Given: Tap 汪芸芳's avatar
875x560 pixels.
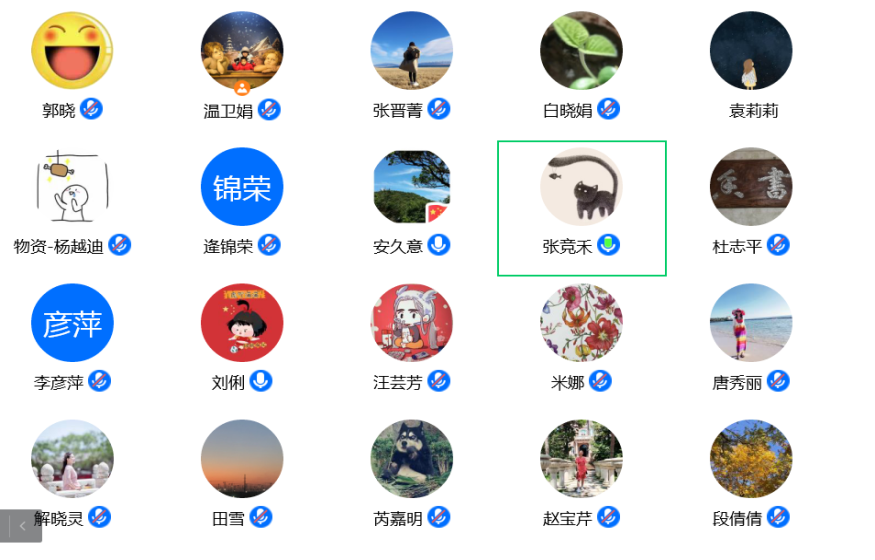Looking at the screenshot, I should pyautogui.click(x=411, y=324).
